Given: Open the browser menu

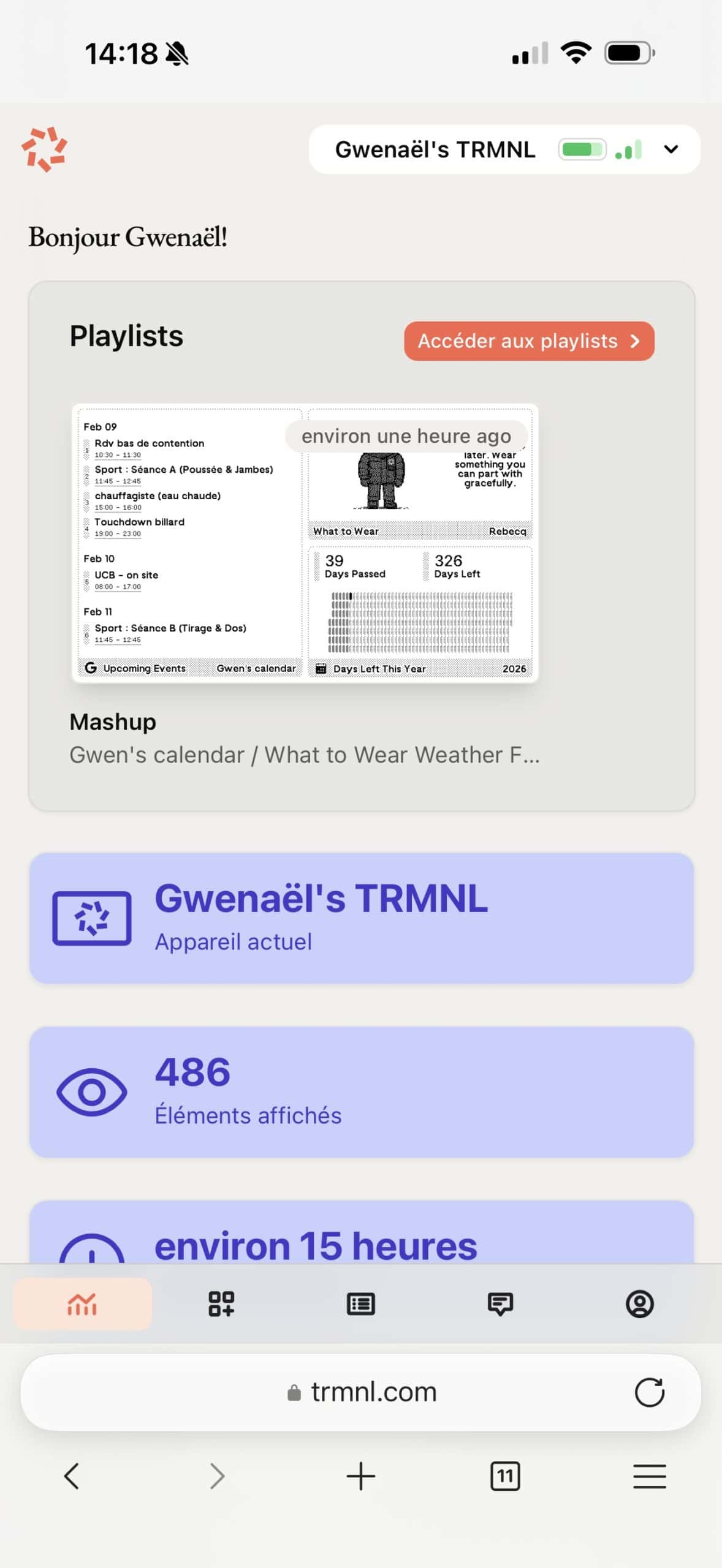Looking at the screenshot, I should (649, 1476).
